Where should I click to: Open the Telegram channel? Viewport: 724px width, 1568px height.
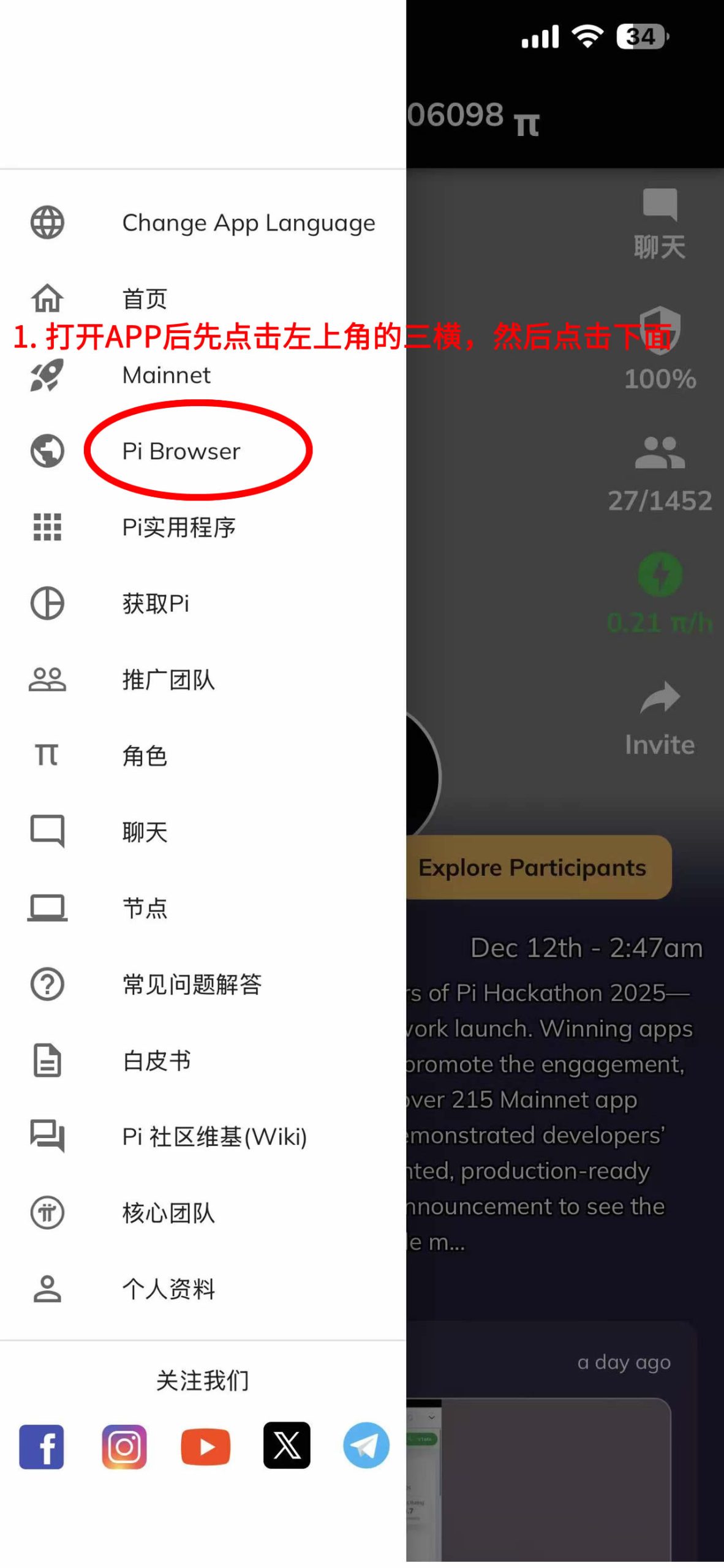point(366,1445)
